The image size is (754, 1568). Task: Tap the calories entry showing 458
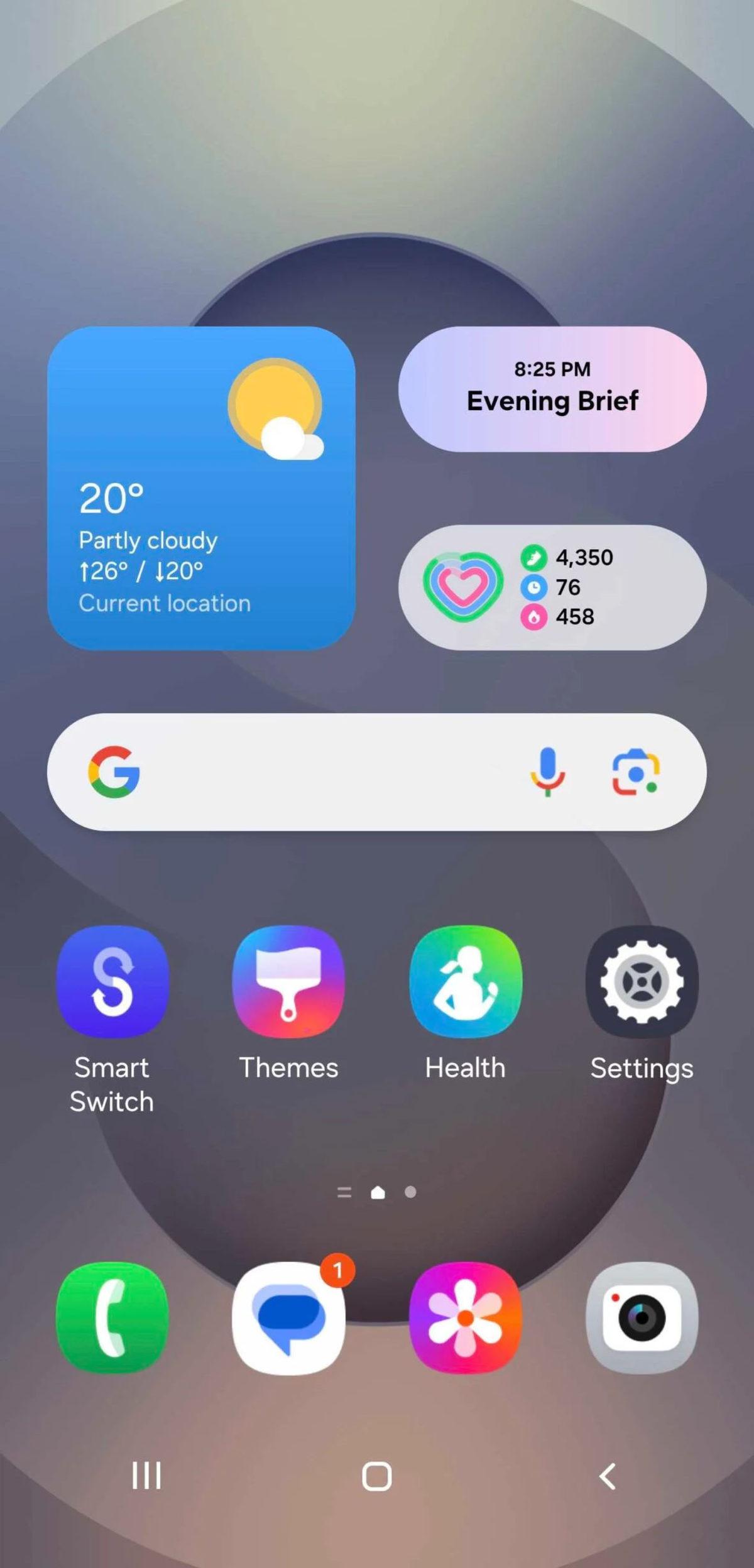pyautogui.click(x=573, y=617)
